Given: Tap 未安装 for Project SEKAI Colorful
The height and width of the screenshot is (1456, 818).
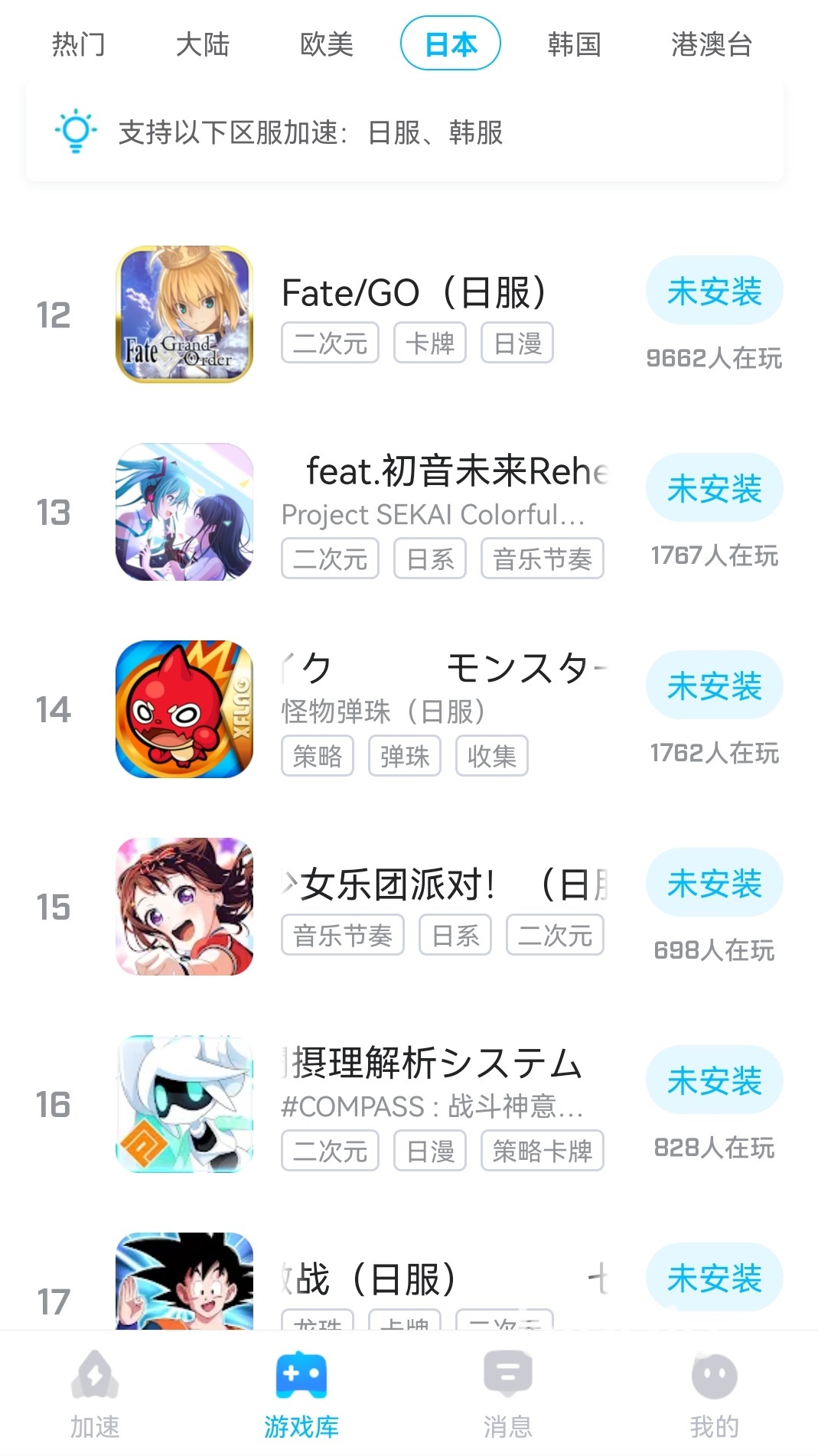Looking at the screenshot, I should [x=714, y=489].
